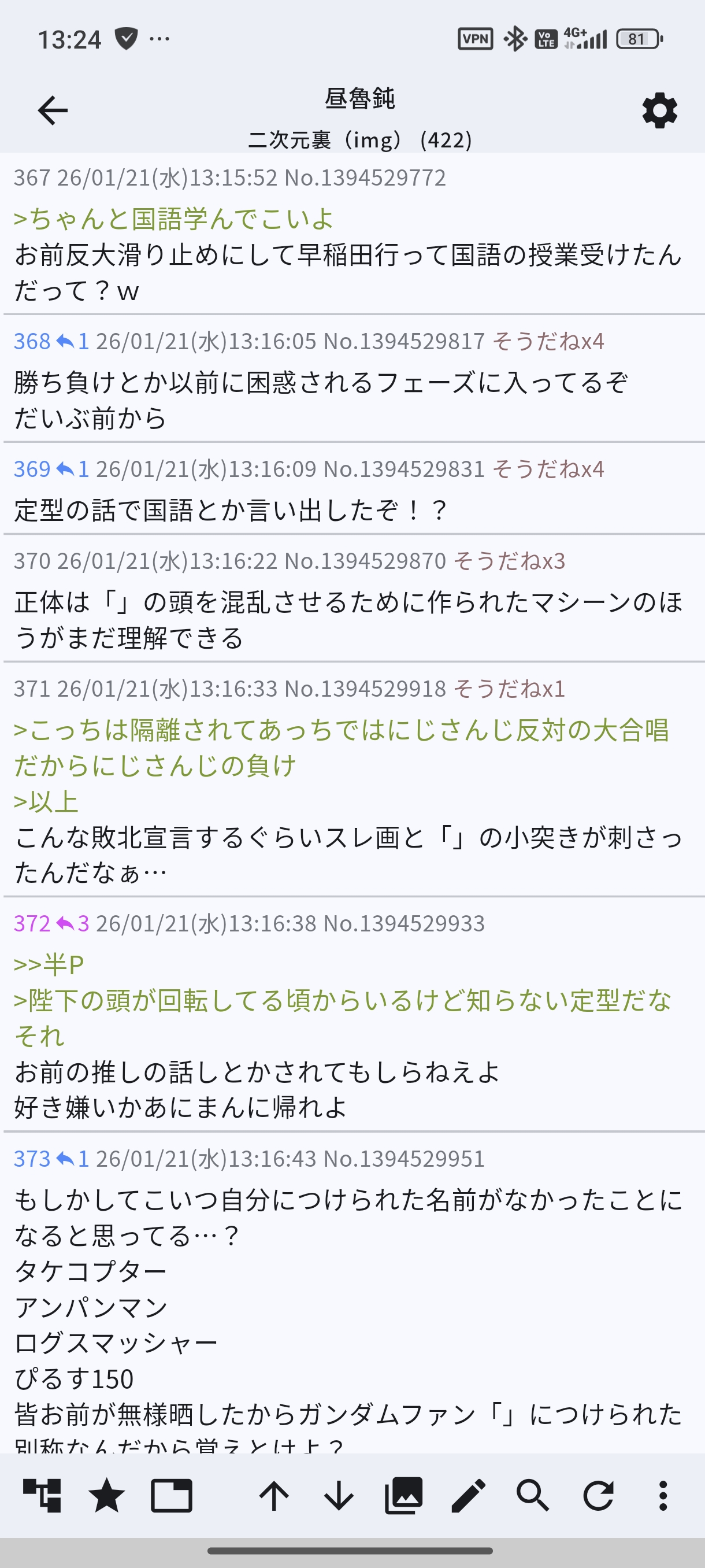Viewport: 705px width, 1568px height.
Task: Open the three-dot overflow menu
Action: click(x=662, y=1496)
